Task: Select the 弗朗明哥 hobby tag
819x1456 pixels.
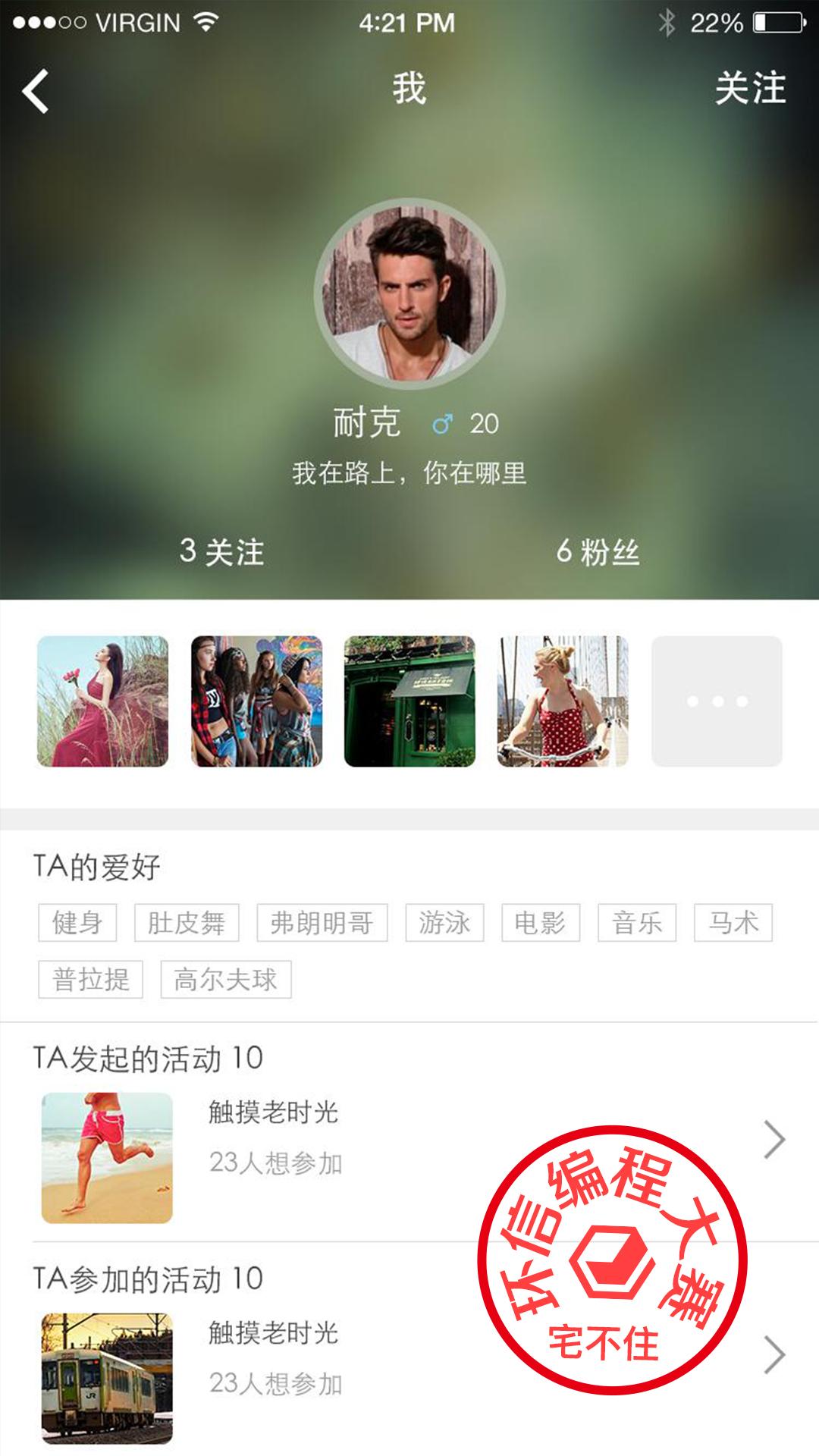Action: point(322,923)
